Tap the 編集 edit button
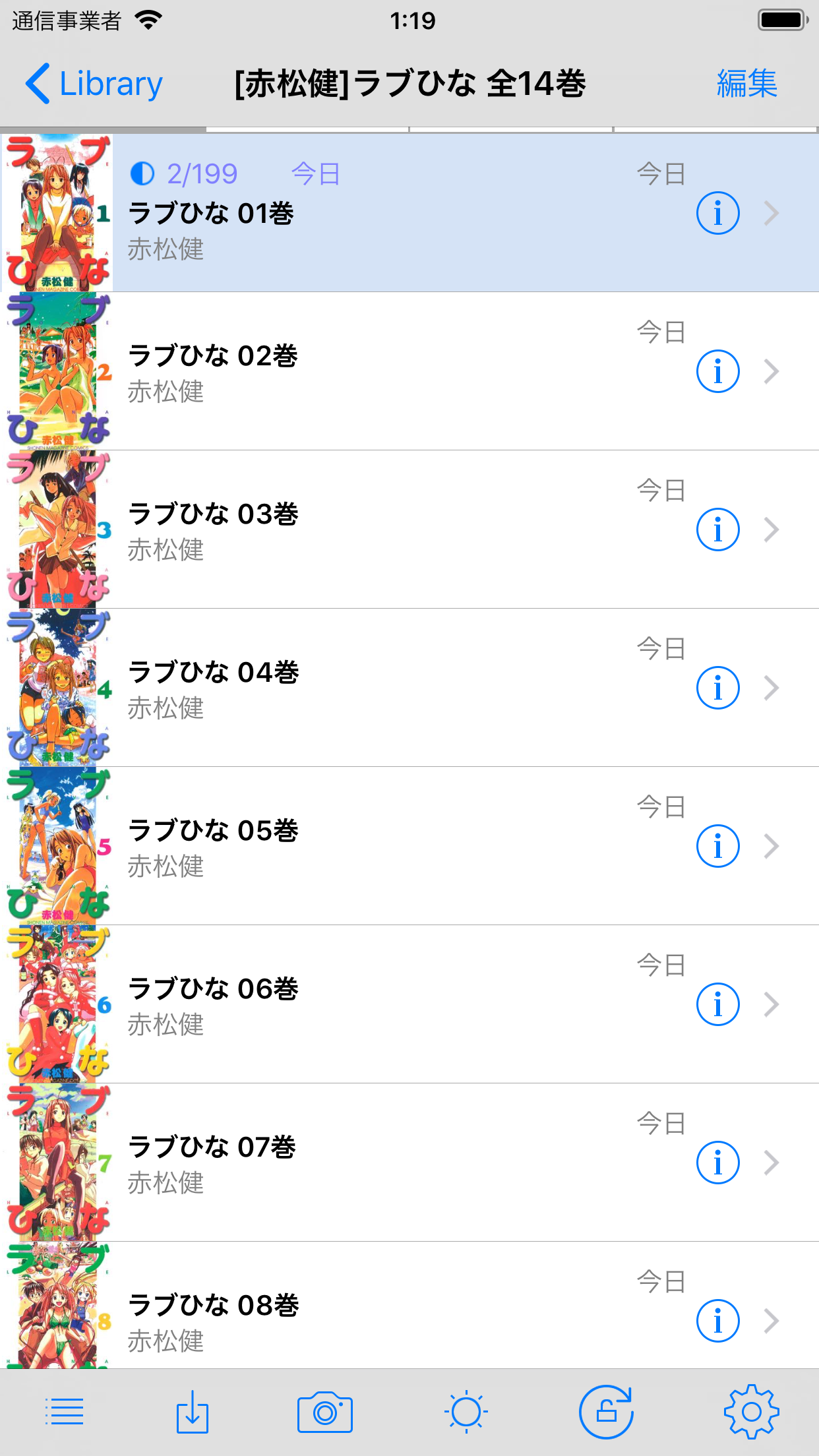819x1456 pixels. tap(746, 84)
